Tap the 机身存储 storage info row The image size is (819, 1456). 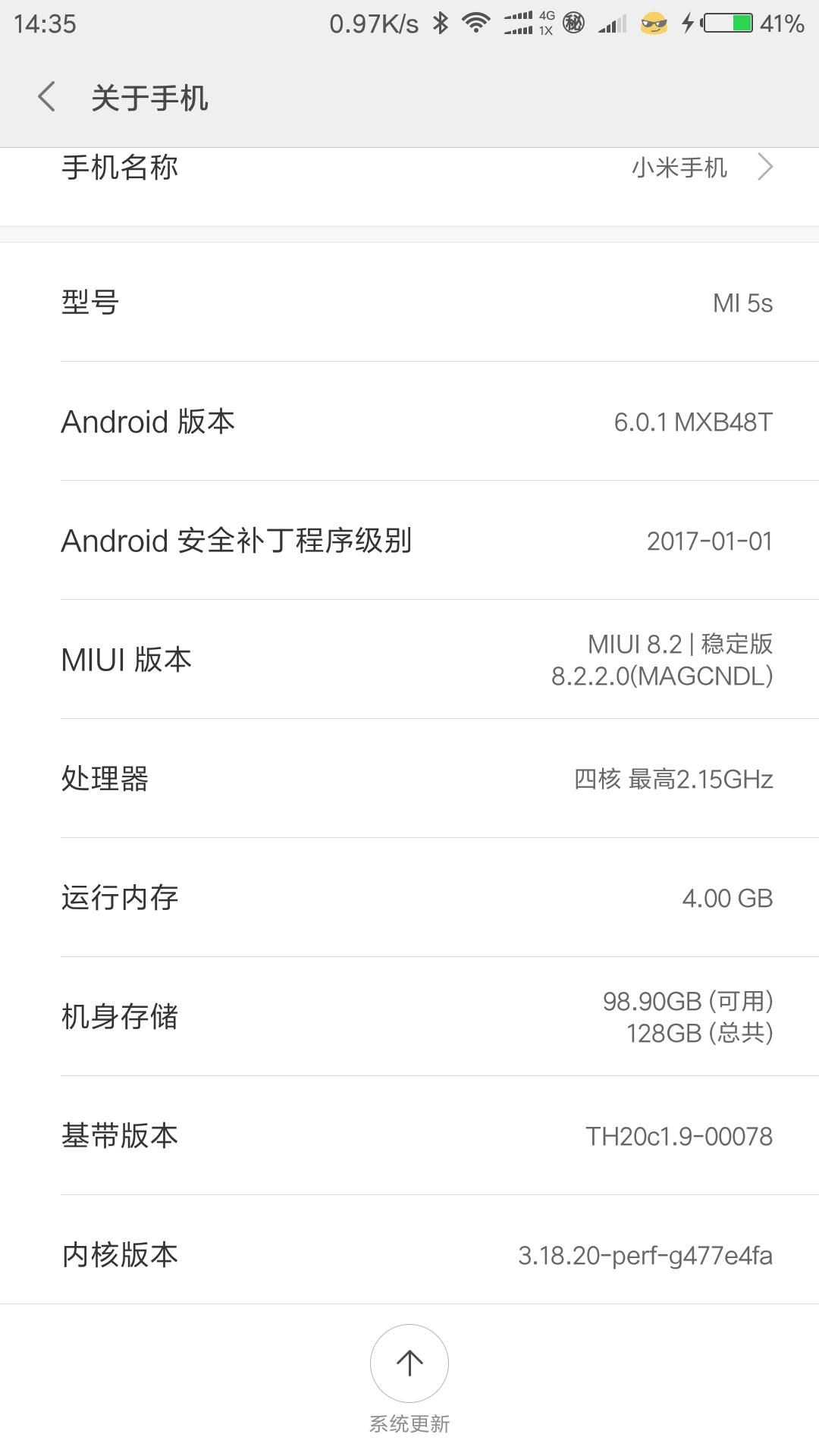coord(409,1018)
